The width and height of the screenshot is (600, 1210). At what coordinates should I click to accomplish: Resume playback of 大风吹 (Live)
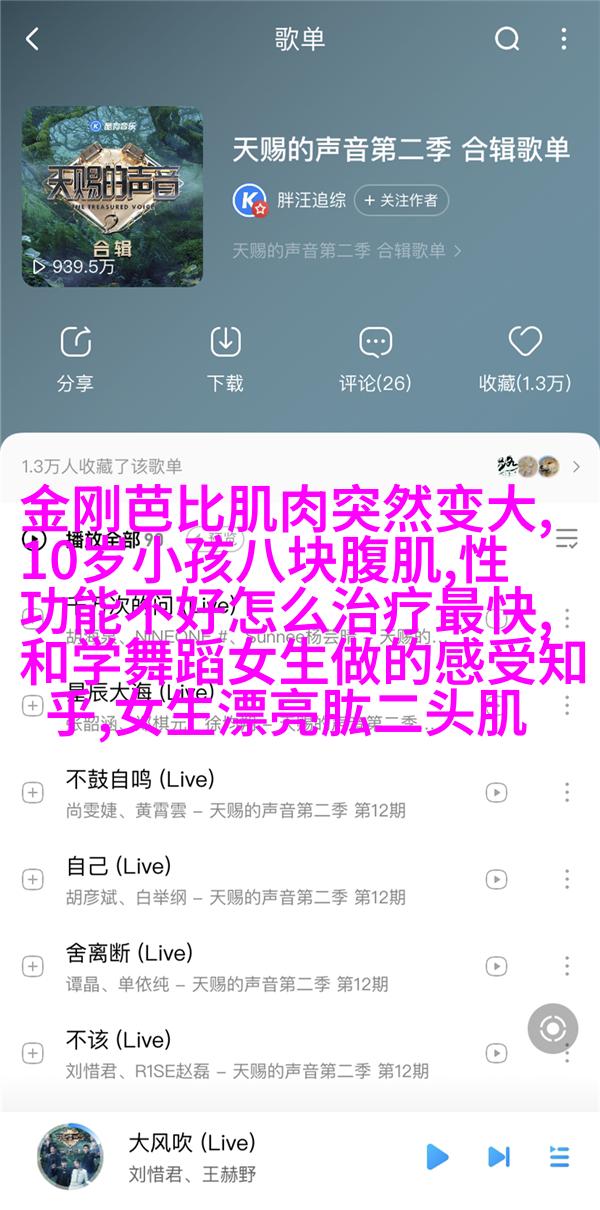coord(437,1157)
